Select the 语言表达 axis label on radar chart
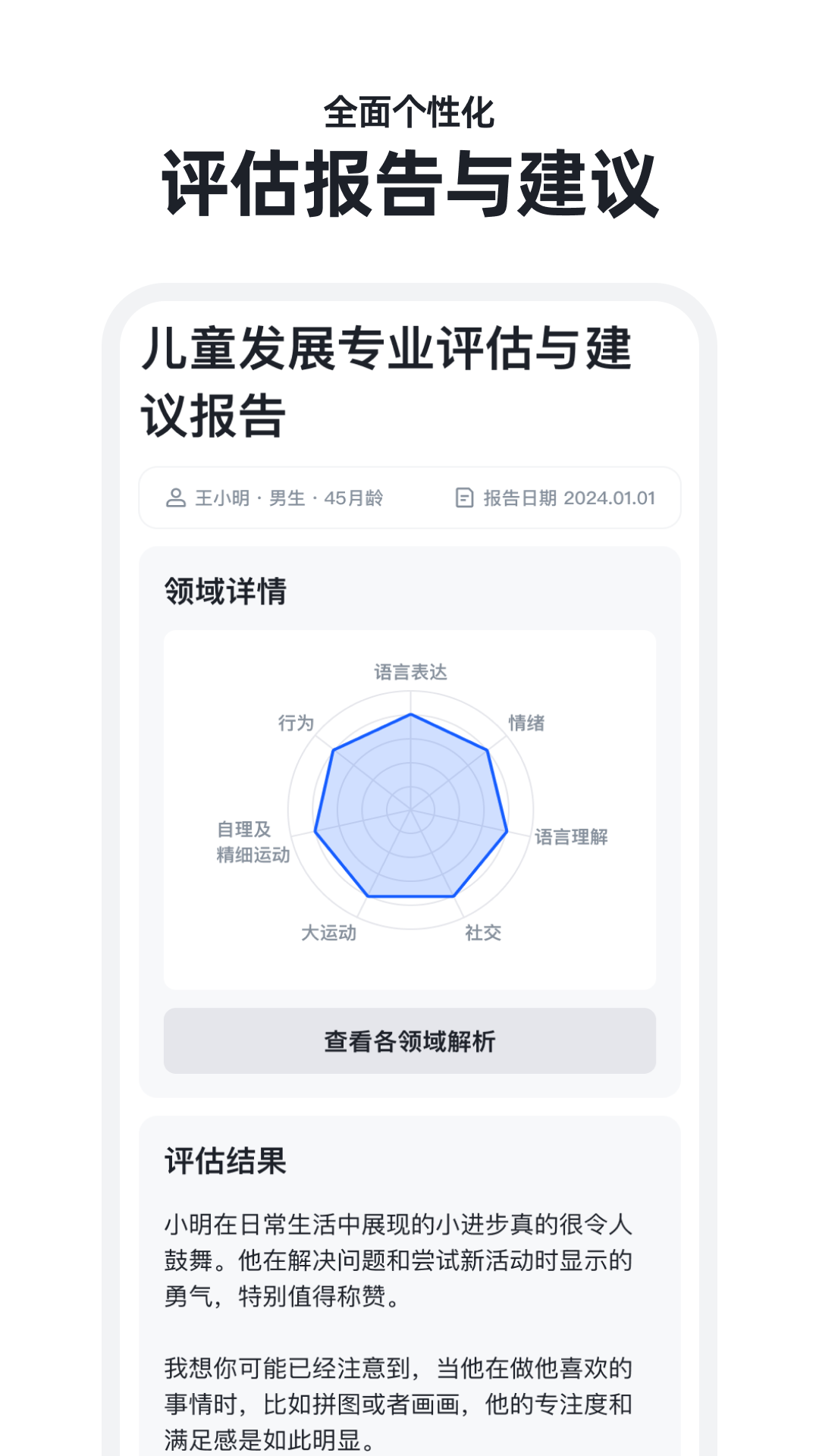This screenshot has height=1456, width=819. coord(410,671)
